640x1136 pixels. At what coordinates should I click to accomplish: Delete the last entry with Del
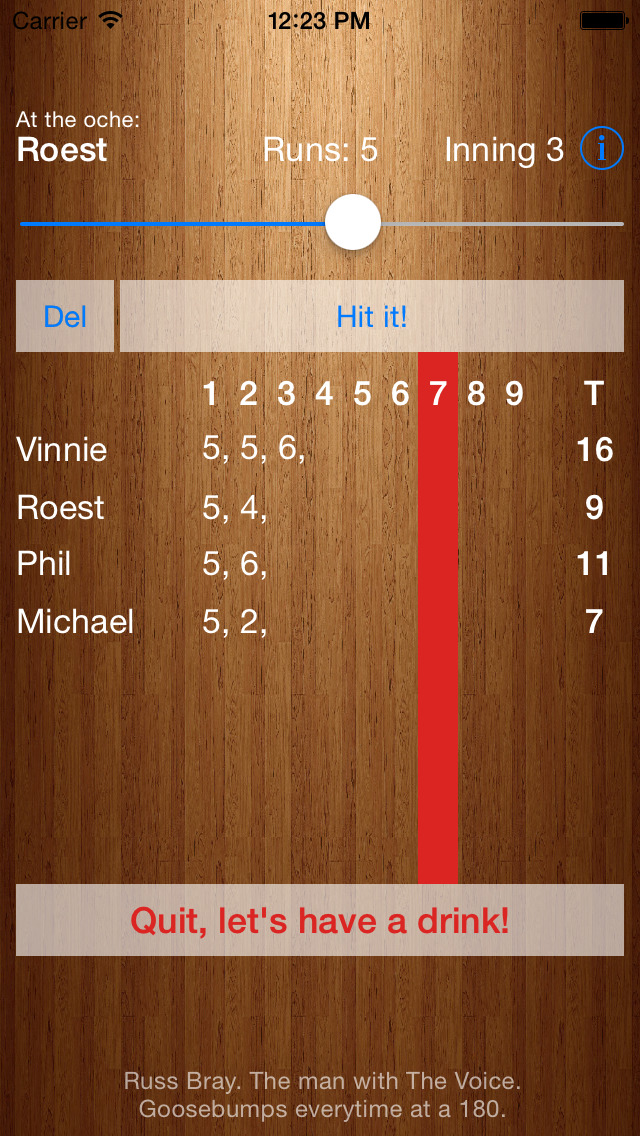(65, 316)
